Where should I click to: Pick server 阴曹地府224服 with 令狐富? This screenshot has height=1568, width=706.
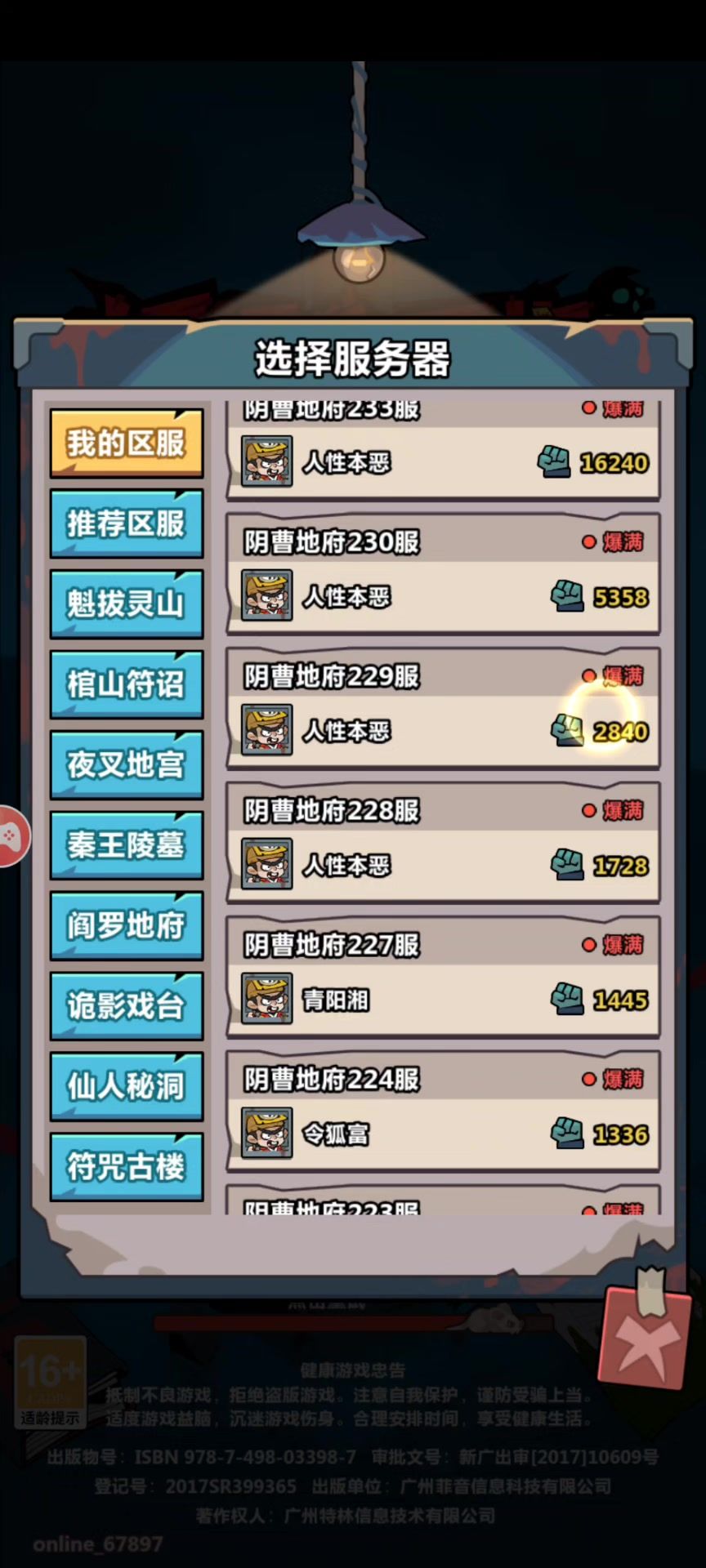click(442, 1111)
